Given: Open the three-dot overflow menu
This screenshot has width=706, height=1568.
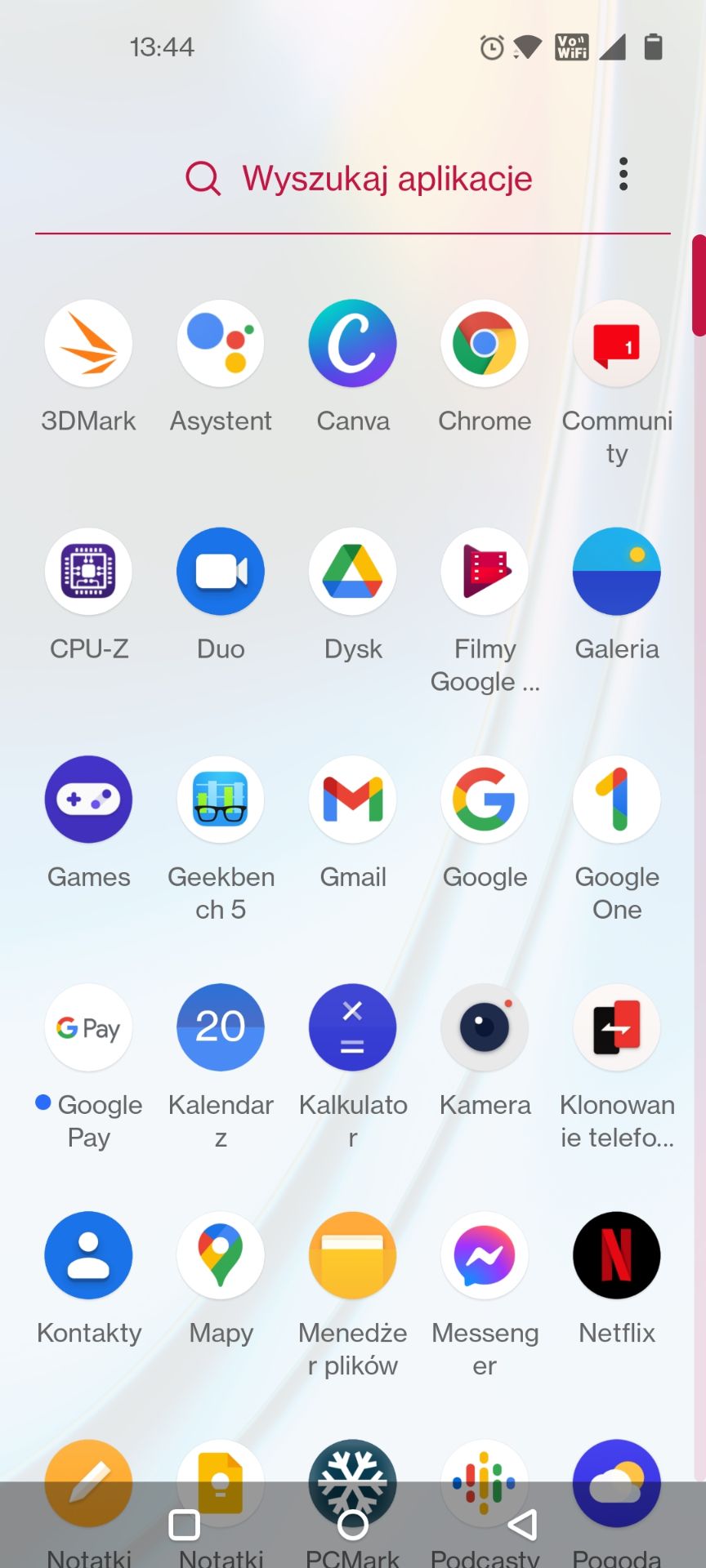Looking at the screenshot, I should [623, 174].
